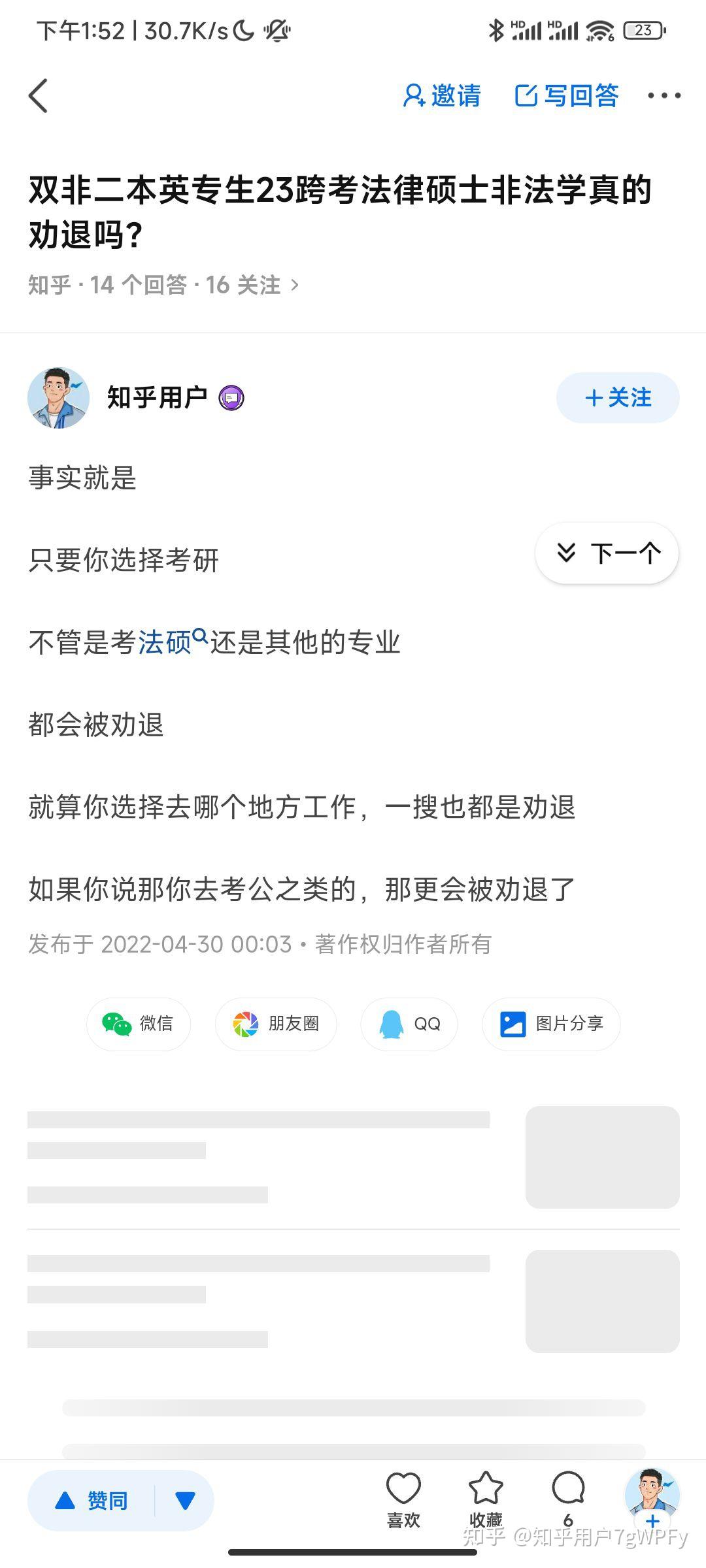Open the three-dot overflow menu
This screenshot has height=1568, width=706.
click(x=664, y=96)
